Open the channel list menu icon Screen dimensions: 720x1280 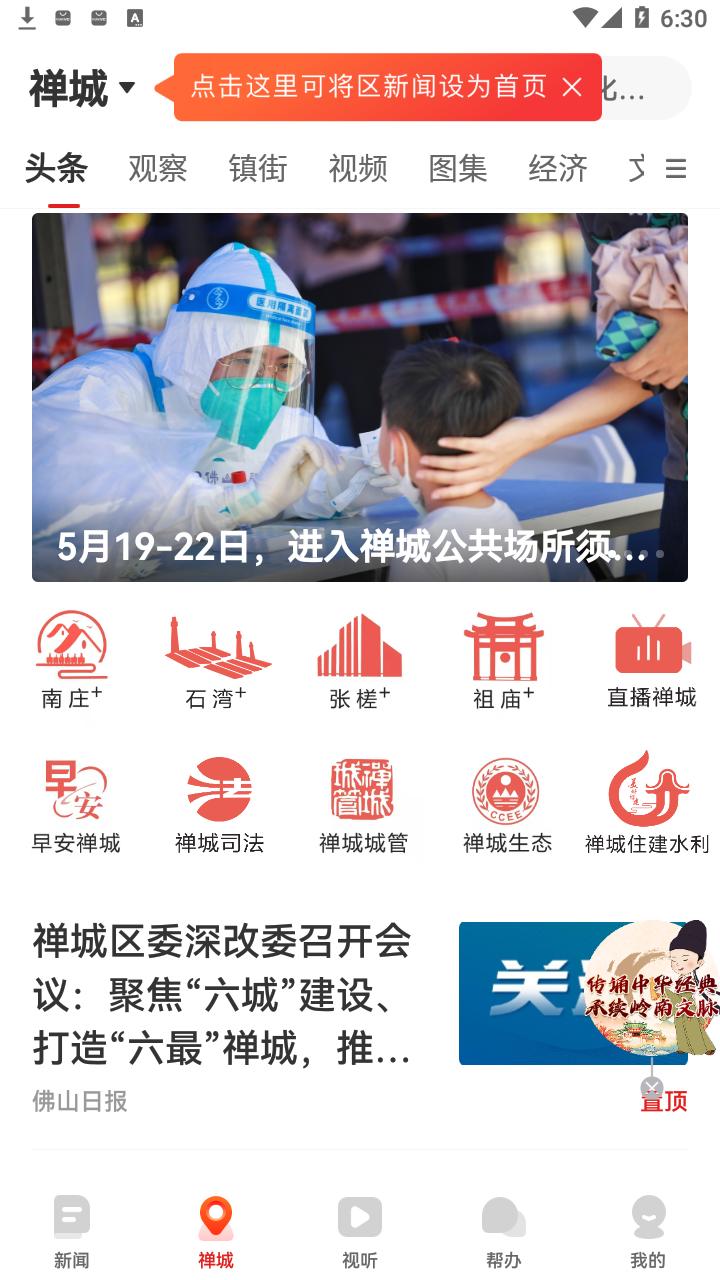pyautogui.click(x=676, y=168)
